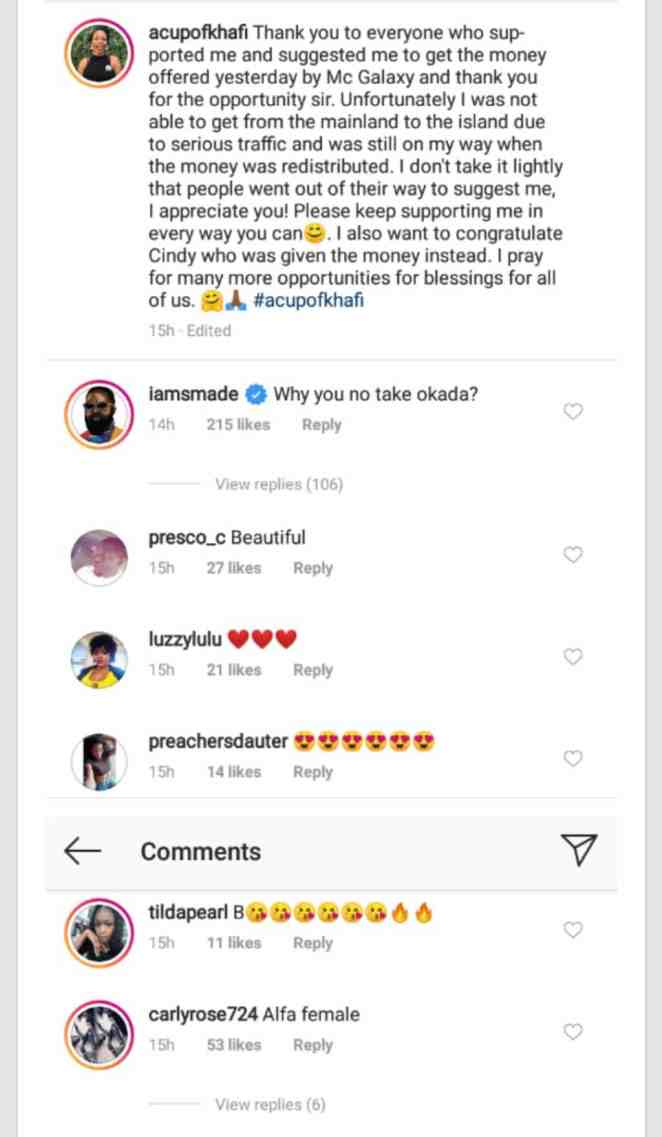The height and width of the screenshot is (1137, 662).
Task: Like presco_c's Beautiful comment
Action: click(573, 555)
